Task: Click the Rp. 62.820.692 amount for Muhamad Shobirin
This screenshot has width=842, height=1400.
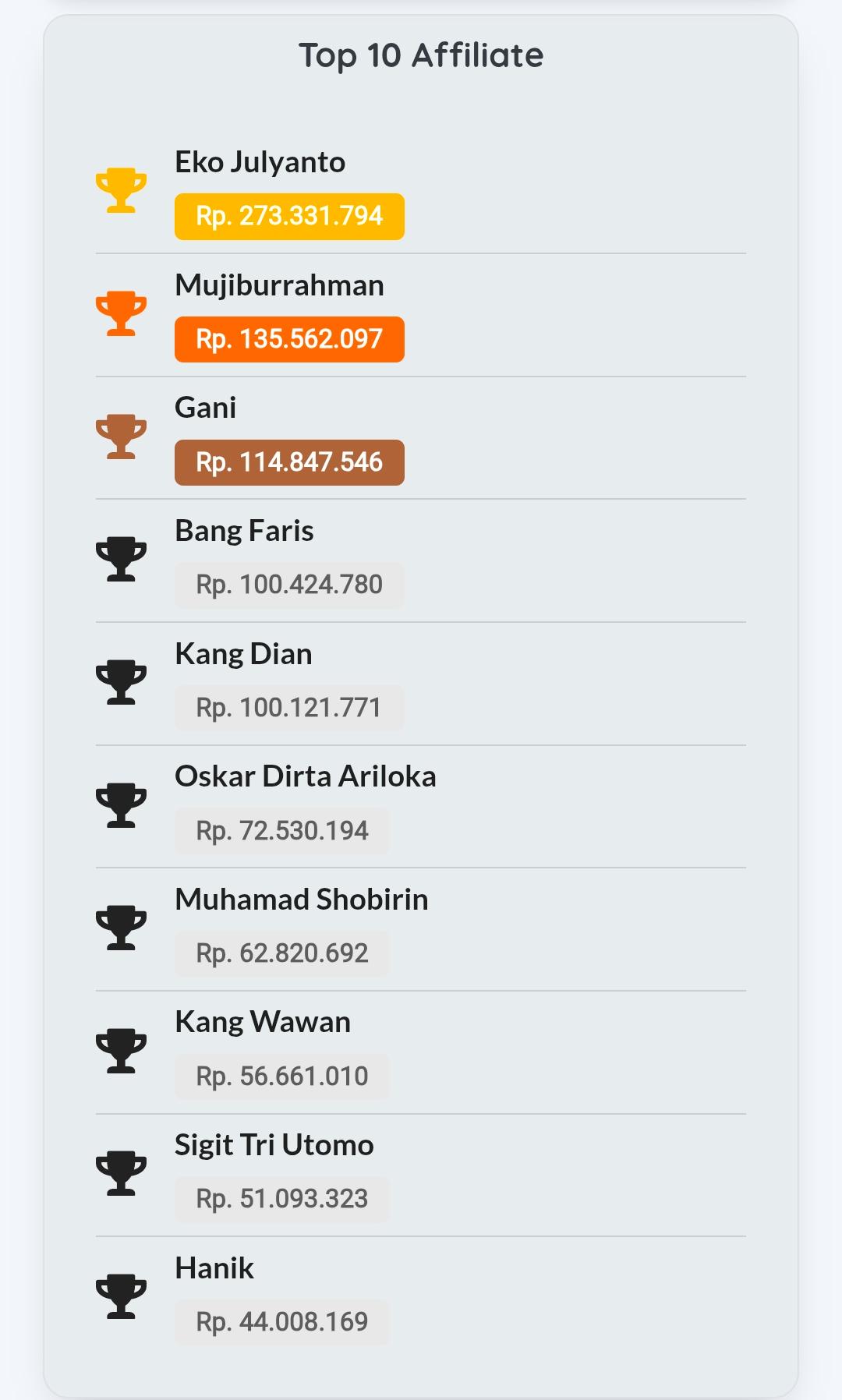Action: pyautogui.click(x=281, y=953)
